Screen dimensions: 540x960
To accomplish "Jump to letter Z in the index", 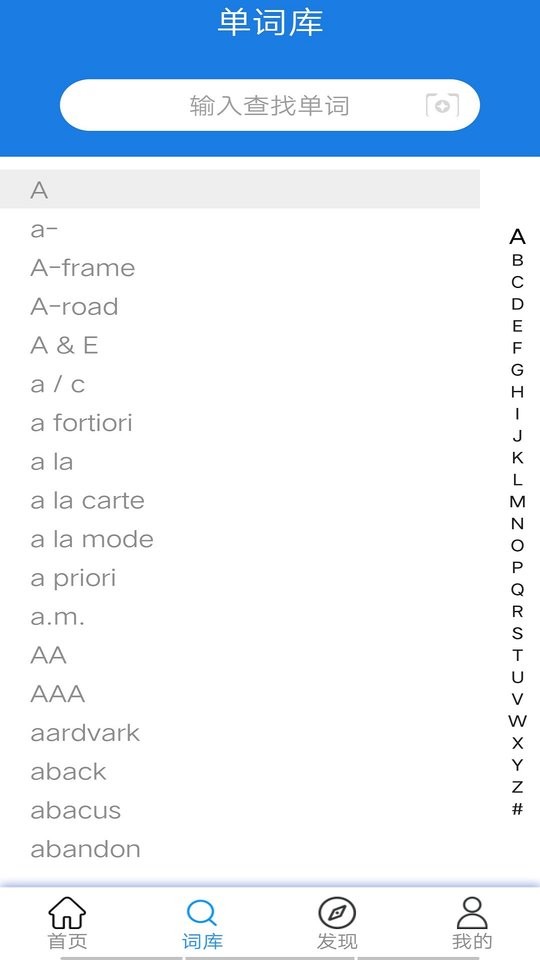I will [x=517, y=787].
